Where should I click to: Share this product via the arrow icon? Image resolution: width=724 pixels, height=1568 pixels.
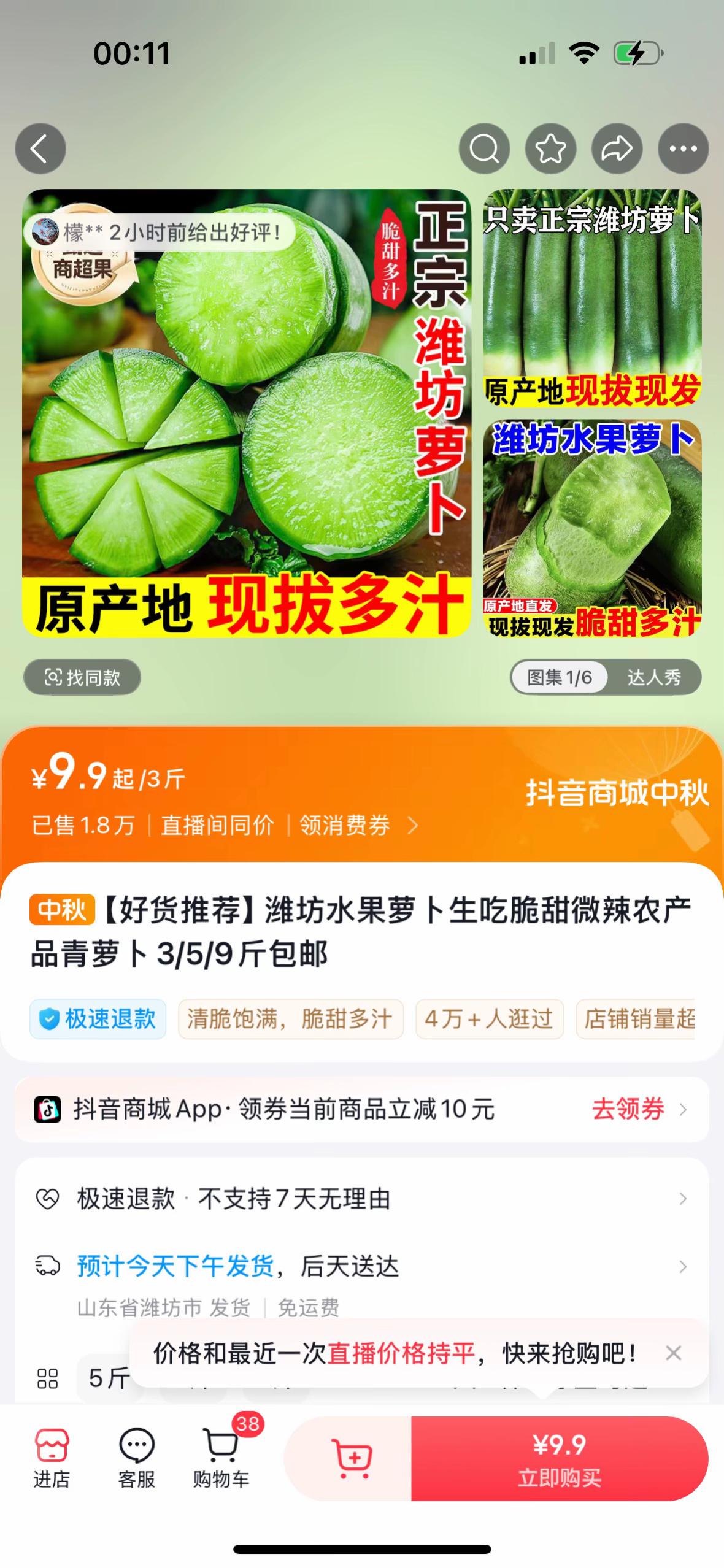pos(617,148)
